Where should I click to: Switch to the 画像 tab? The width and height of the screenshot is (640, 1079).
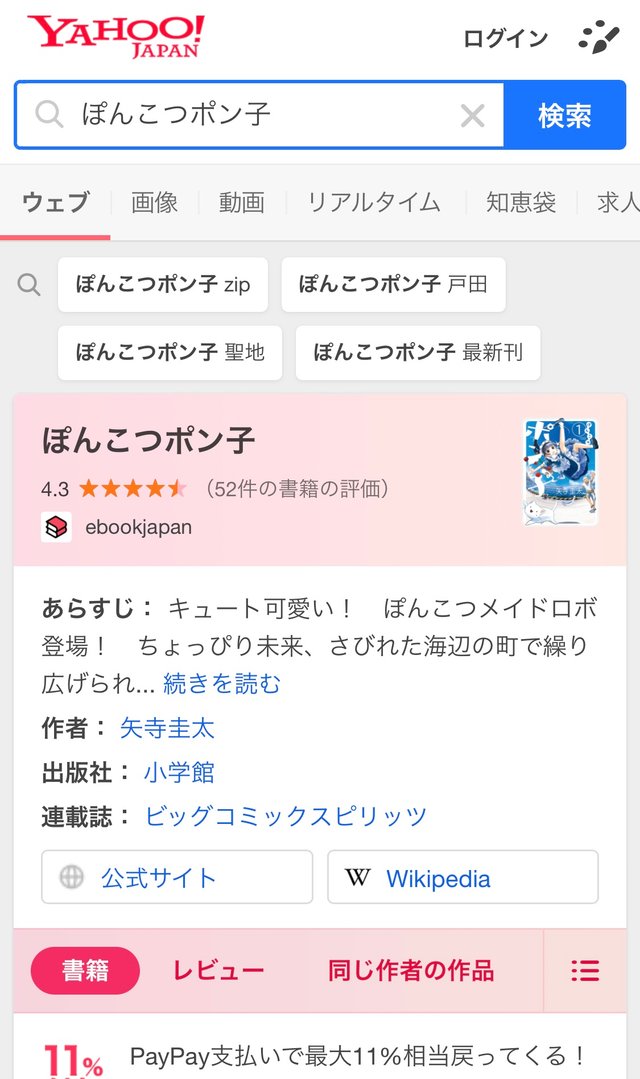click(154, 202)
